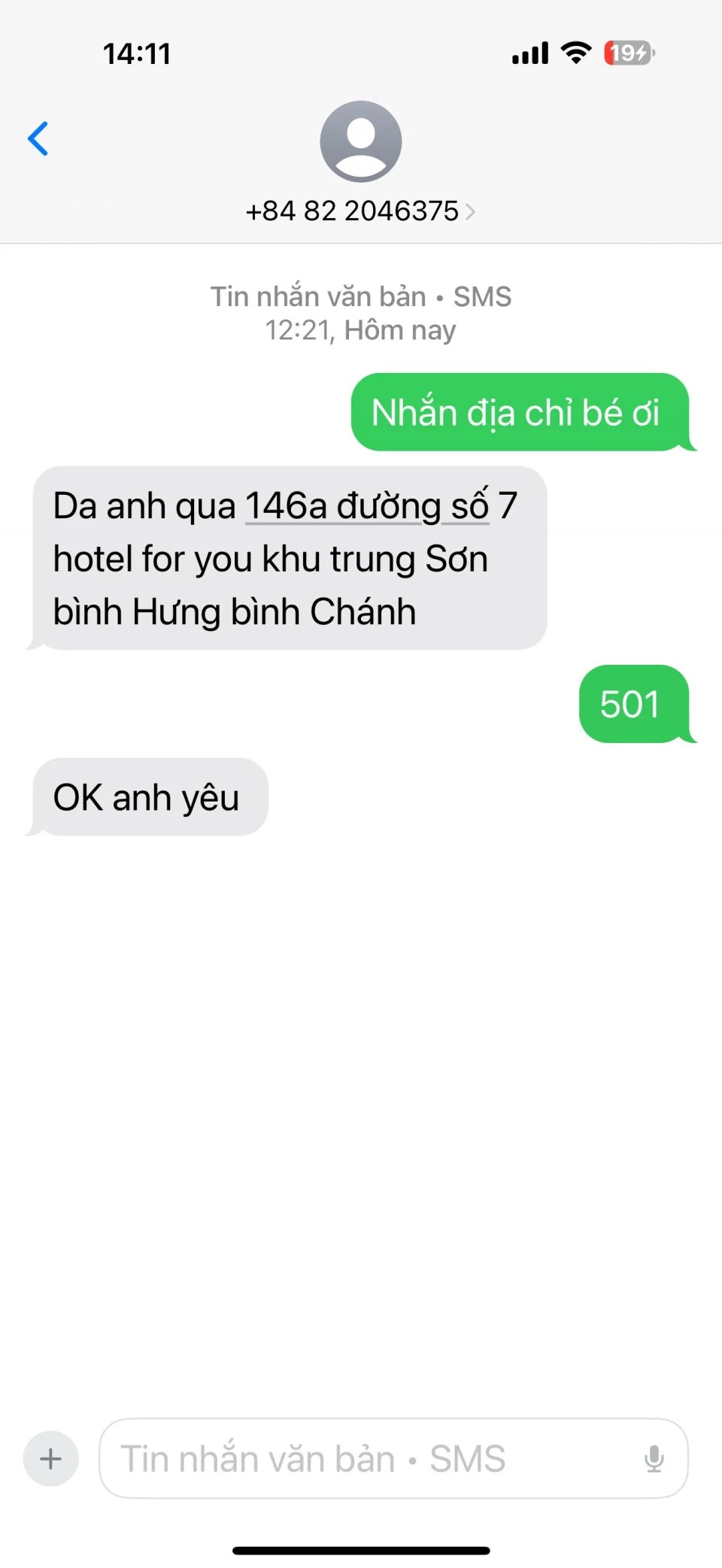
Task: Open contact details for +84 82 2046375
Action: click(360, 211)
